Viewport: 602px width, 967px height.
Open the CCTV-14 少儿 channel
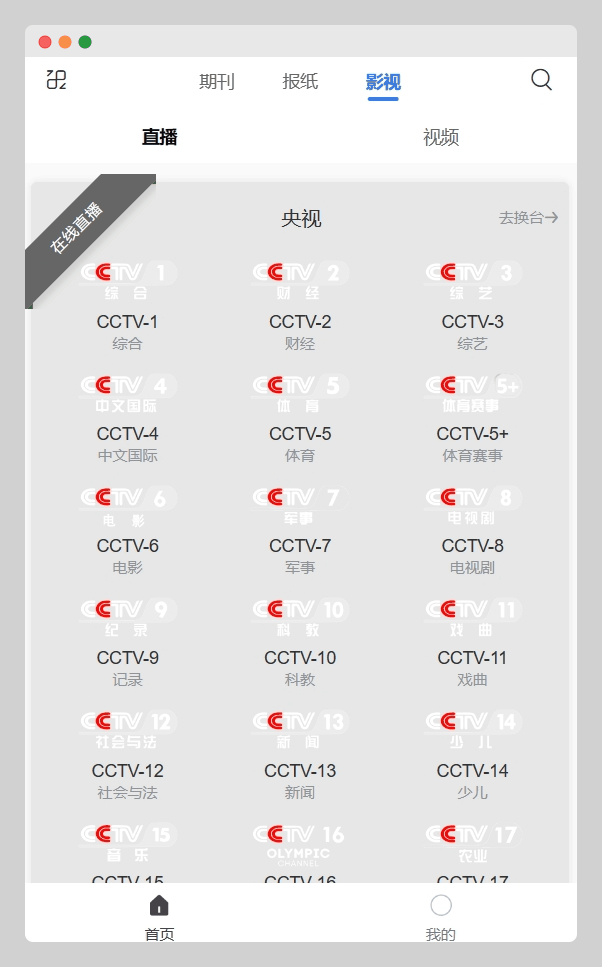click(x=473, y=754)
